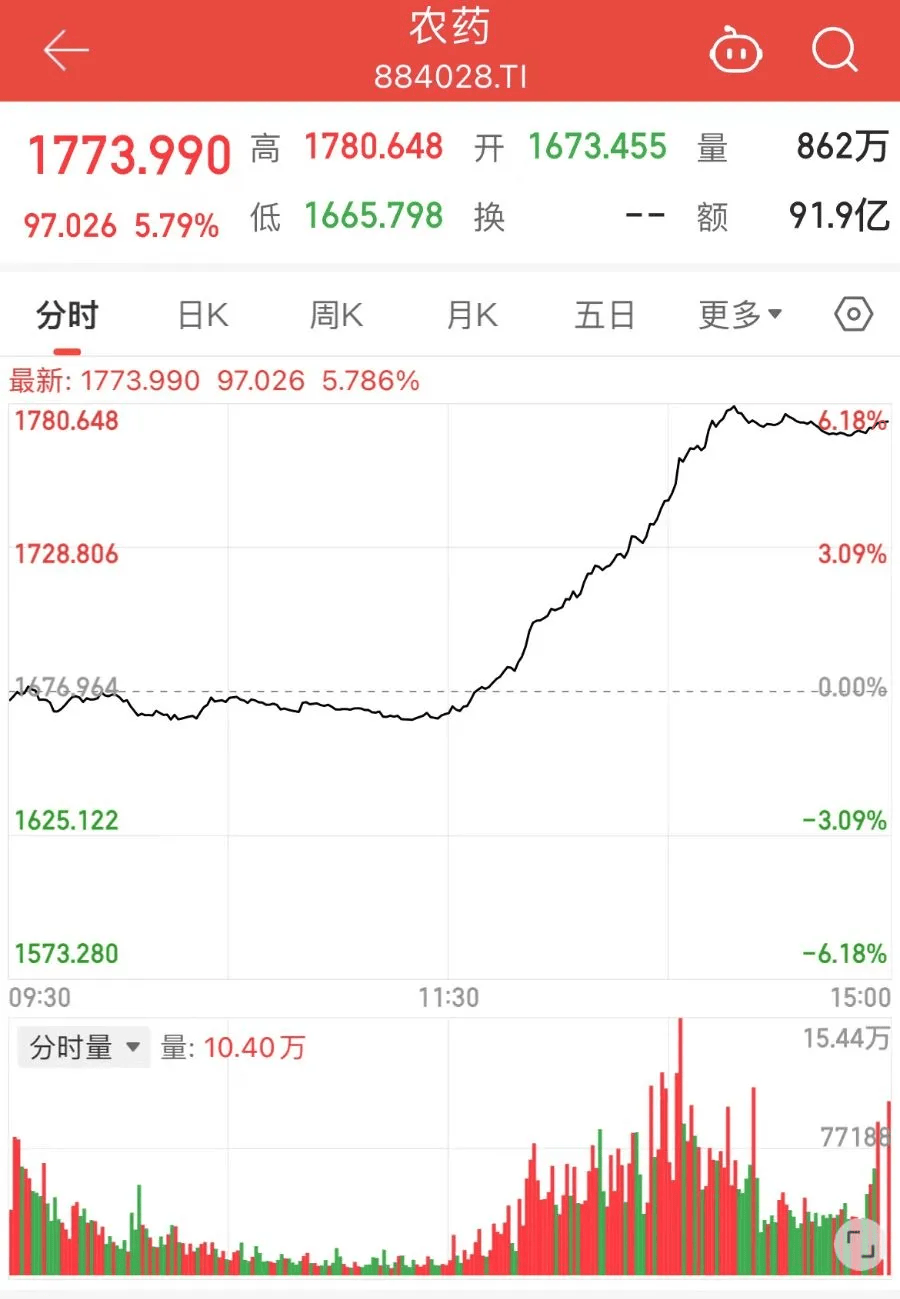Open the 分时量 indicator dropdown

85,1048
